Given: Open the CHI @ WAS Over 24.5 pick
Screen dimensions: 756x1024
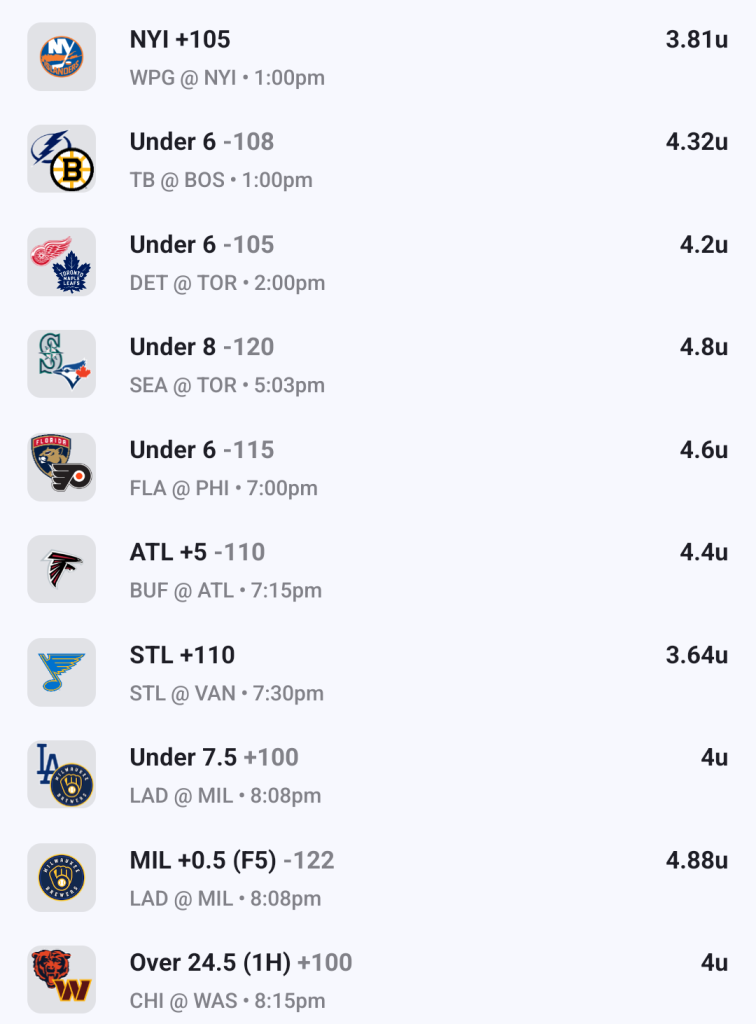Looking at the screenshot, I should pyautogui.click(x=240, y=963).
